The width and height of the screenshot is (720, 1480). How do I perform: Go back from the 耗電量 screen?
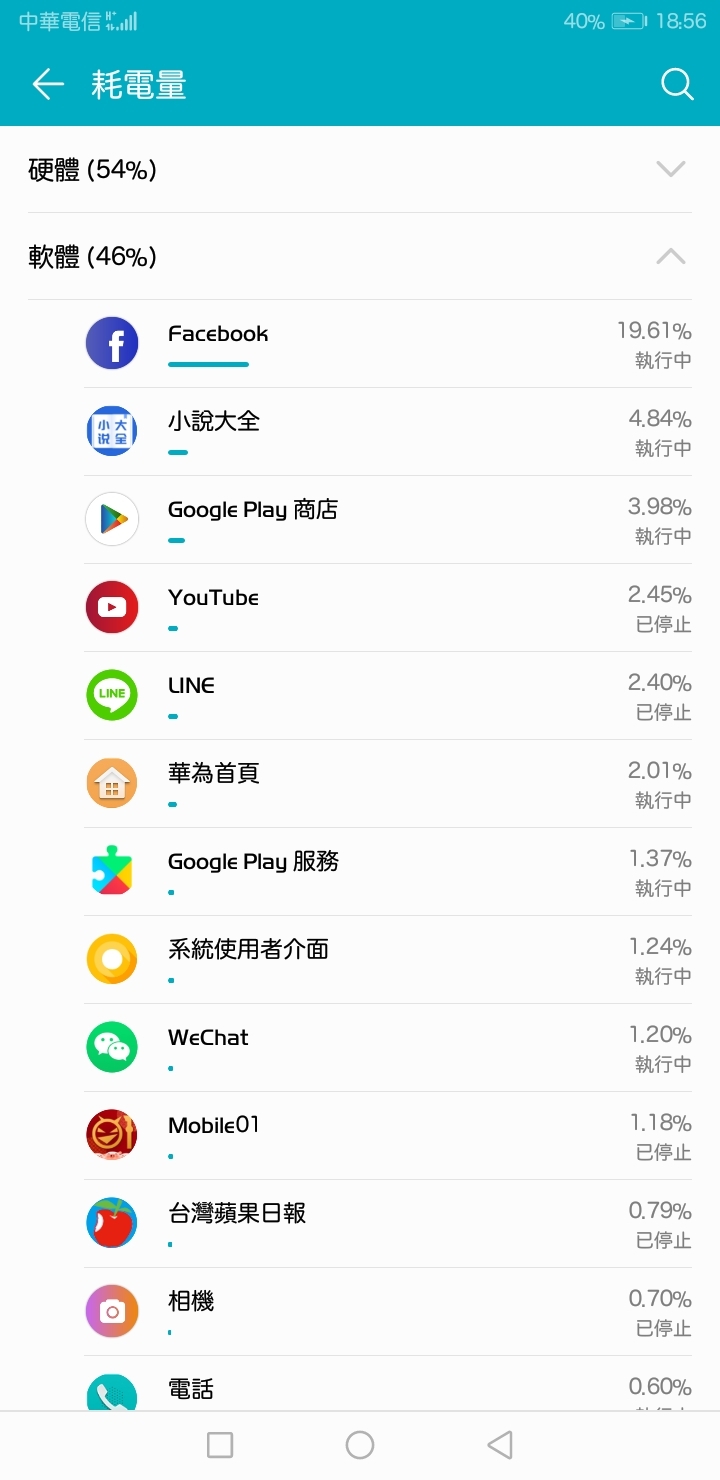48,85
